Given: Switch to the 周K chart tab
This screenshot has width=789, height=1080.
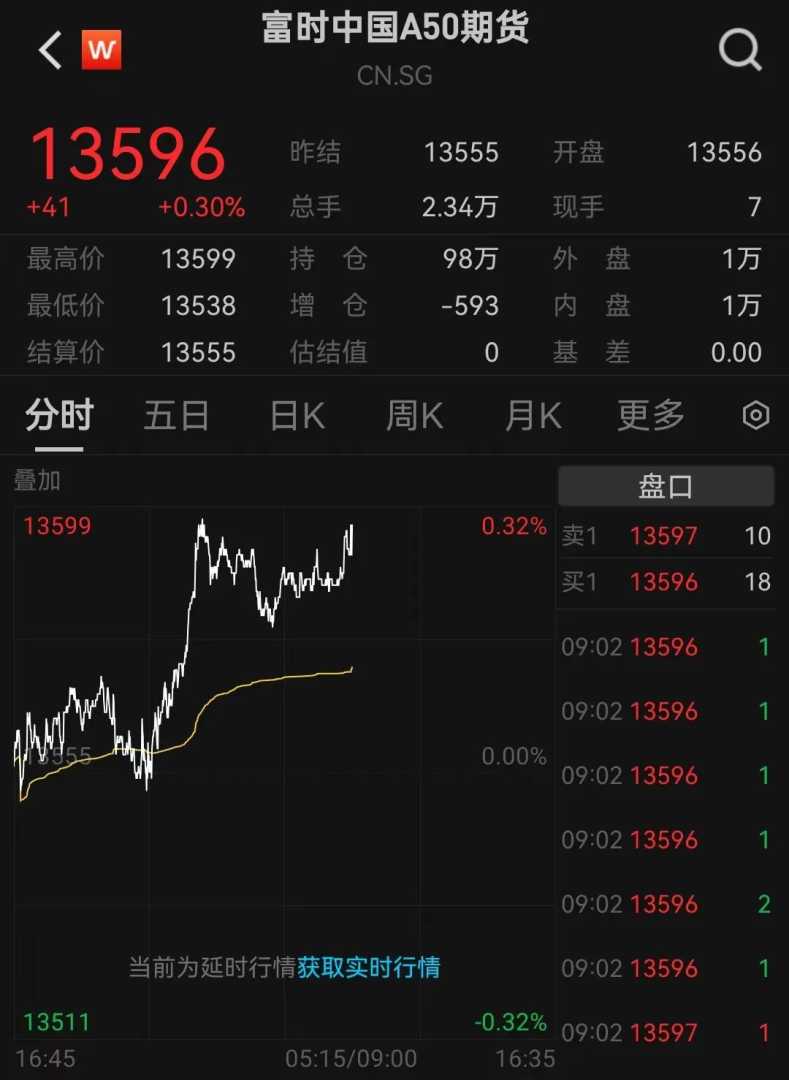Looking at the screenshot, I should tap(414, 415).
